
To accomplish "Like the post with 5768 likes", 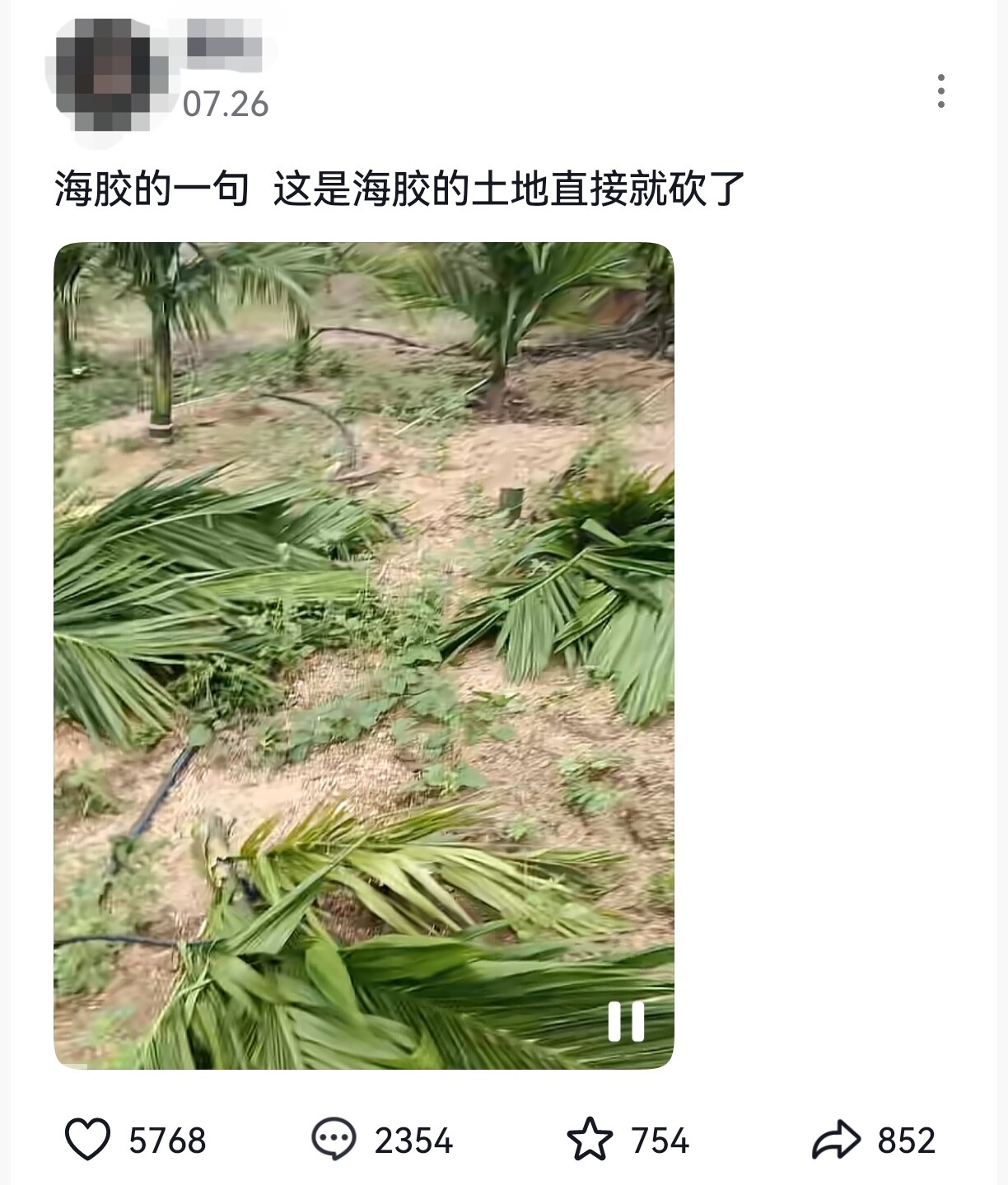I will (x=87, y=1140).
